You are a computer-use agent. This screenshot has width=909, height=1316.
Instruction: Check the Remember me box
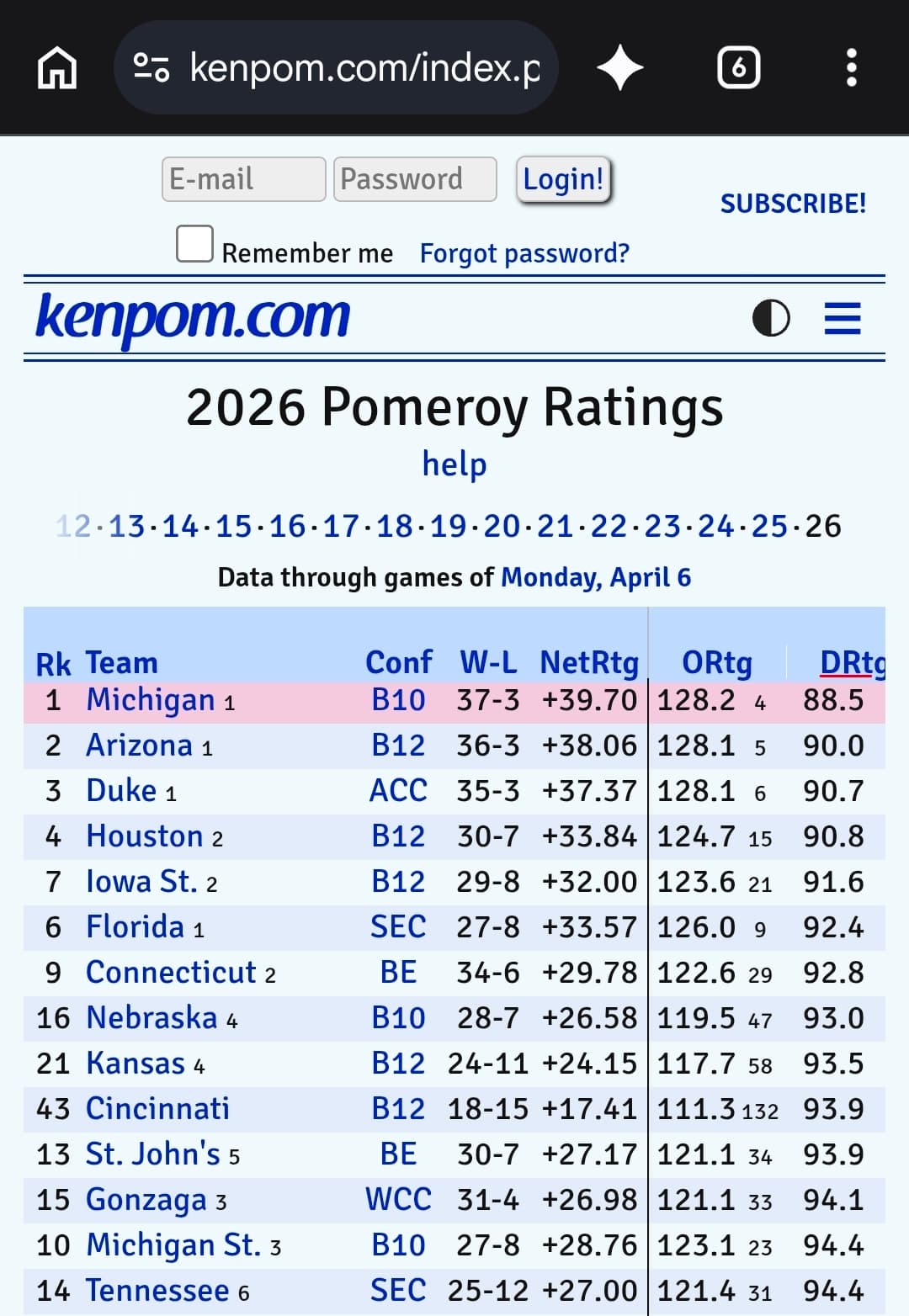pyautogui.click(x=194, y=244)
